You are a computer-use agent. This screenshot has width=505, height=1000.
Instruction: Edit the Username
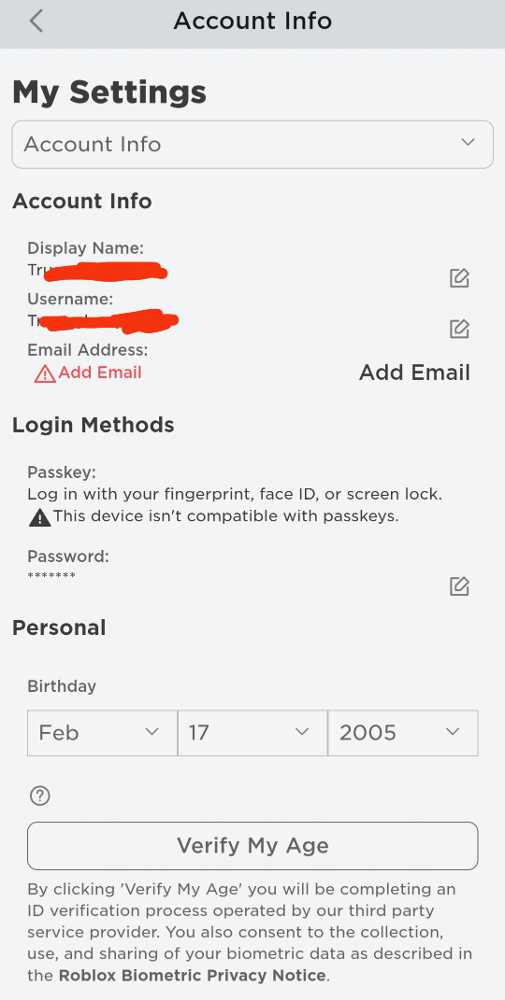click(x=459, y=328)
